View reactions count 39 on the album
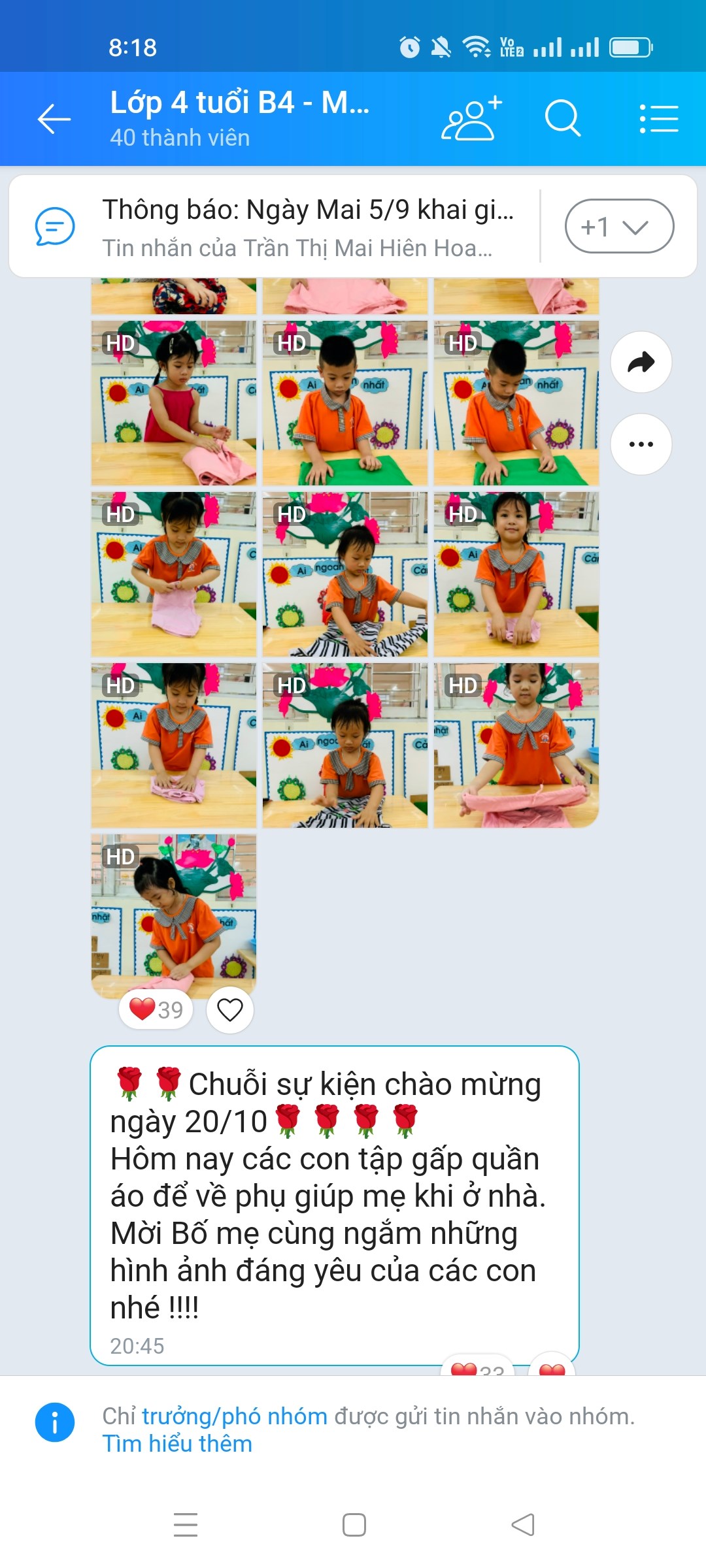 156,1010
